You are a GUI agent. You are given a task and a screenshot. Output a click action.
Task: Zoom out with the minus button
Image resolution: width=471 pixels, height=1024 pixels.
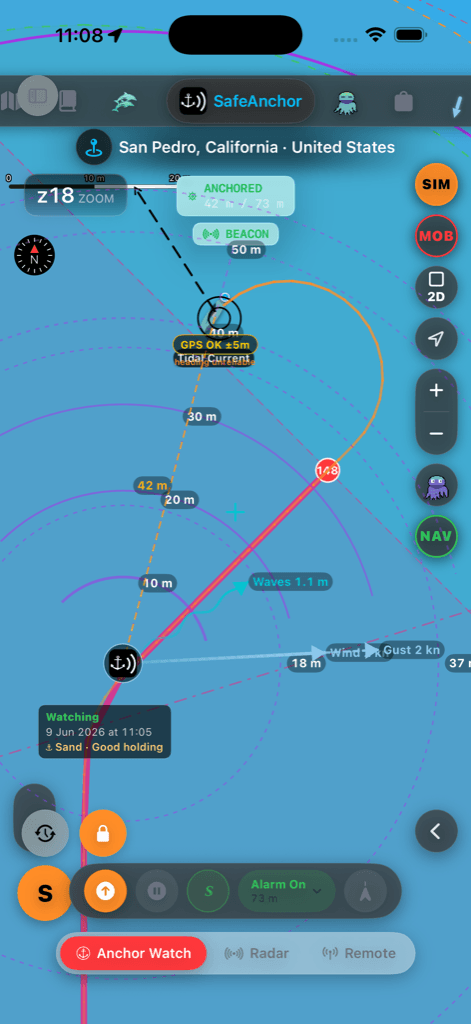coord(436,433)
